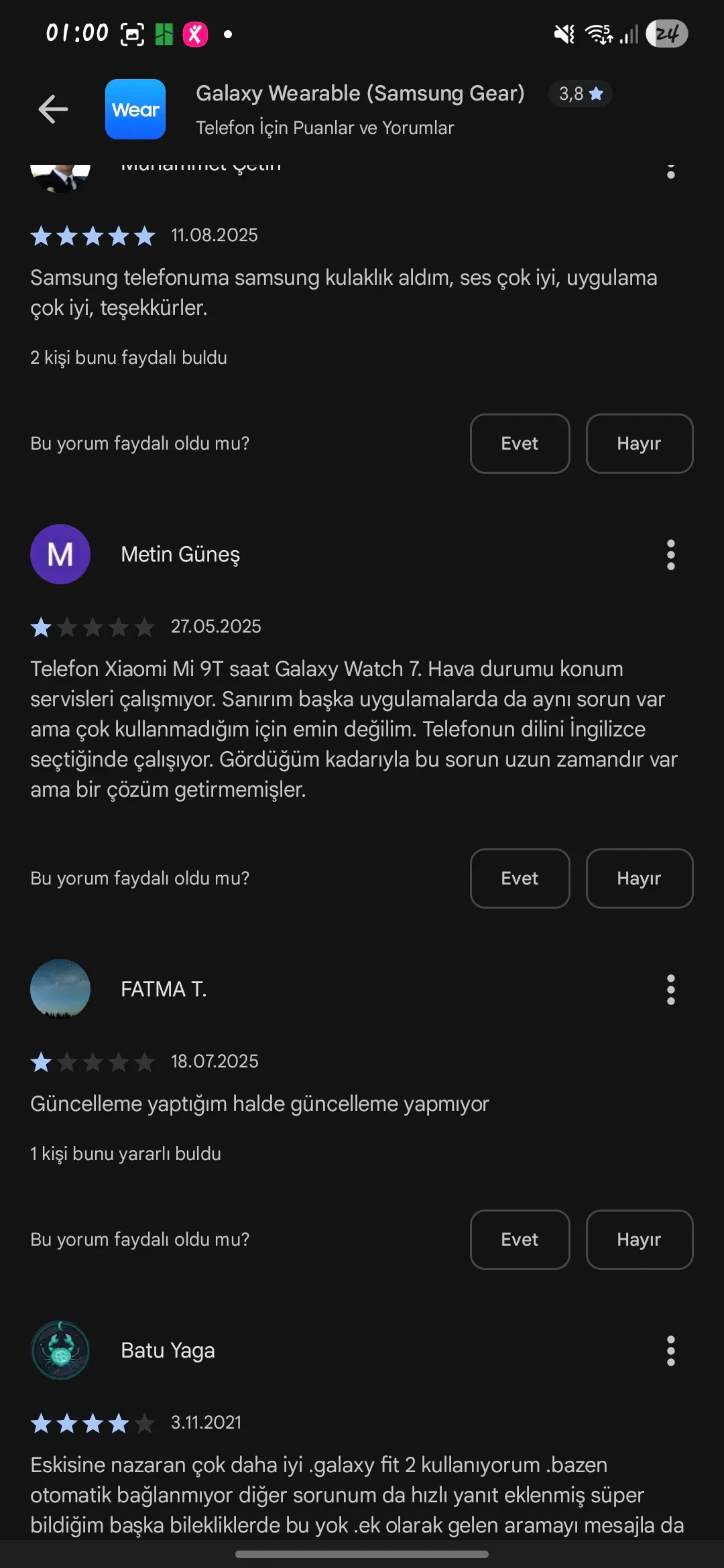The height and width of the screenshot is (1568, 724).
Task: Mark FATMA T.'s review helpful with Evet
Action: click(520, 1240)
